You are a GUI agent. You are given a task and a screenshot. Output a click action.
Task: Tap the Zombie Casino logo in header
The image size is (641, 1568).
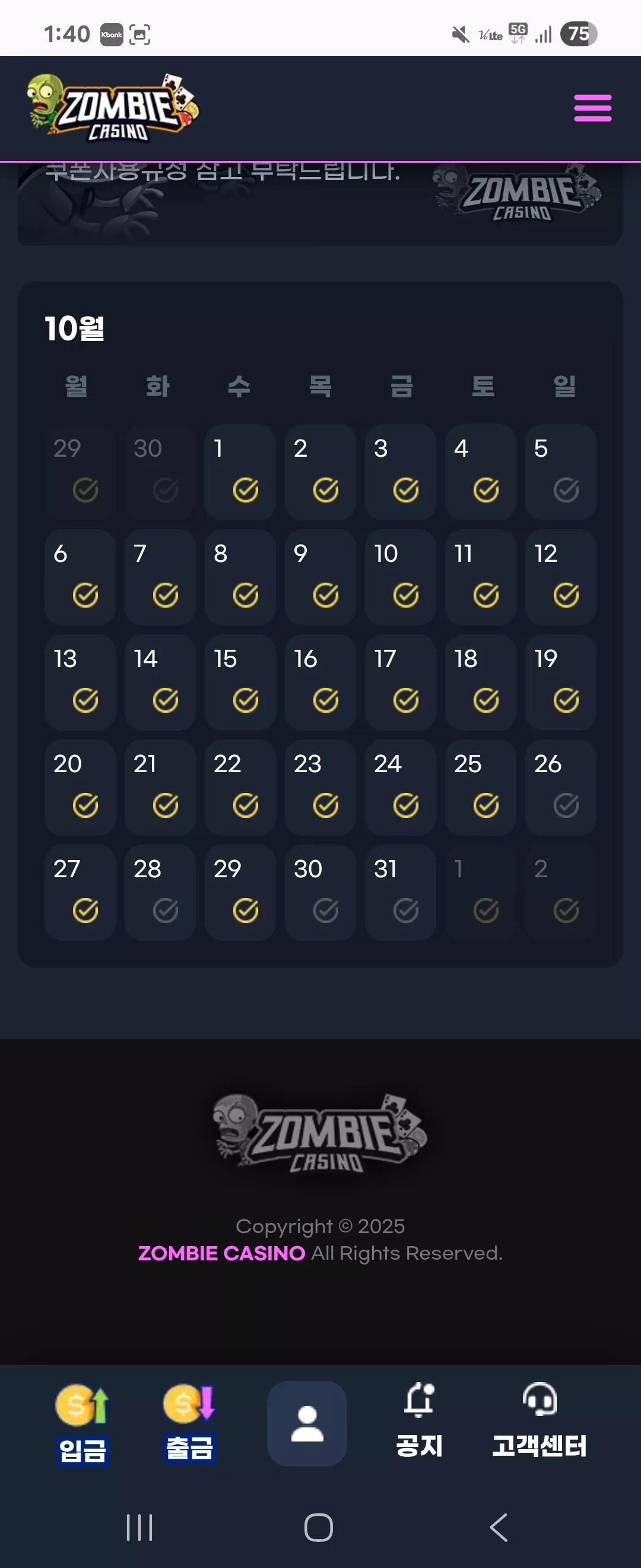113,108
